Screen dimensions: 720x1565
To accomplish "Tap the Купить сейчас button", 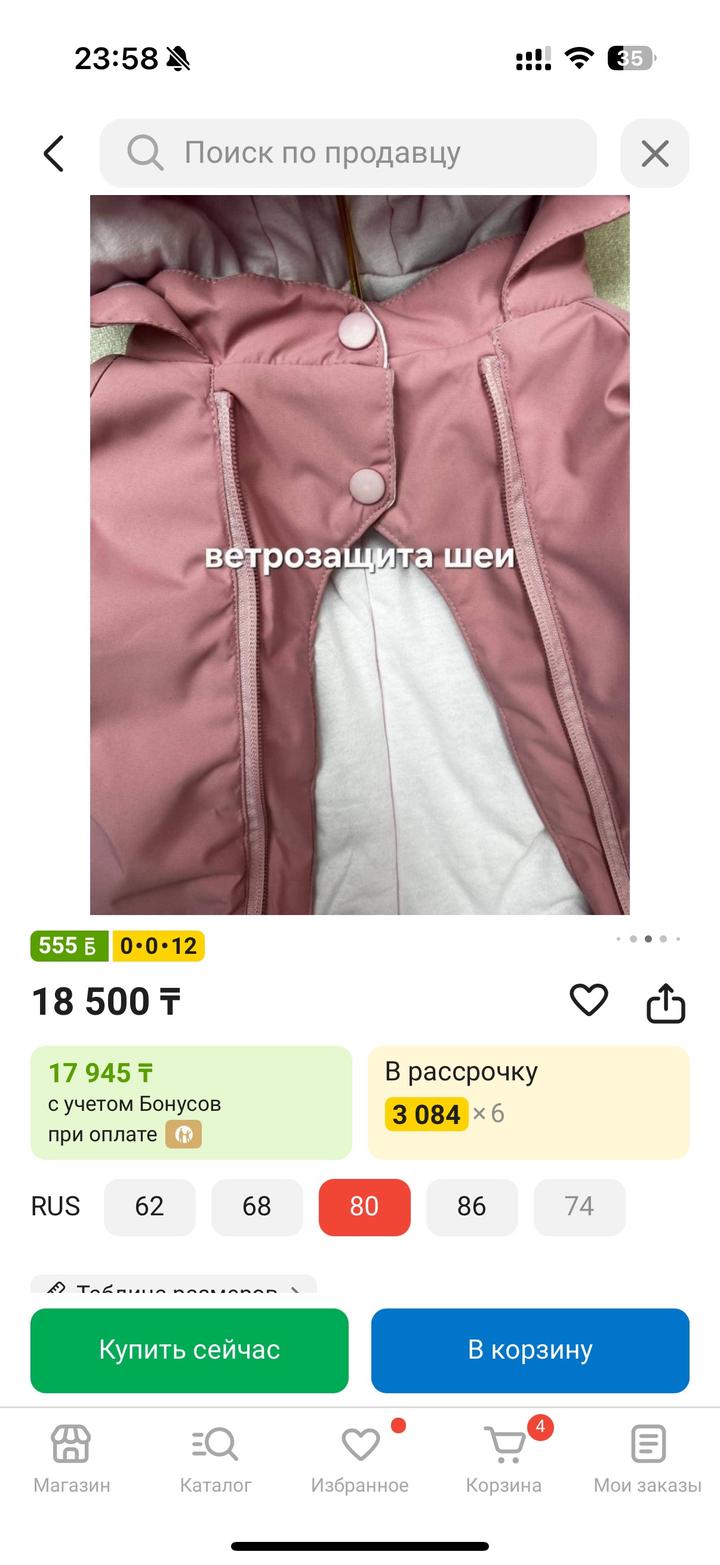I will pos(189,1350).
